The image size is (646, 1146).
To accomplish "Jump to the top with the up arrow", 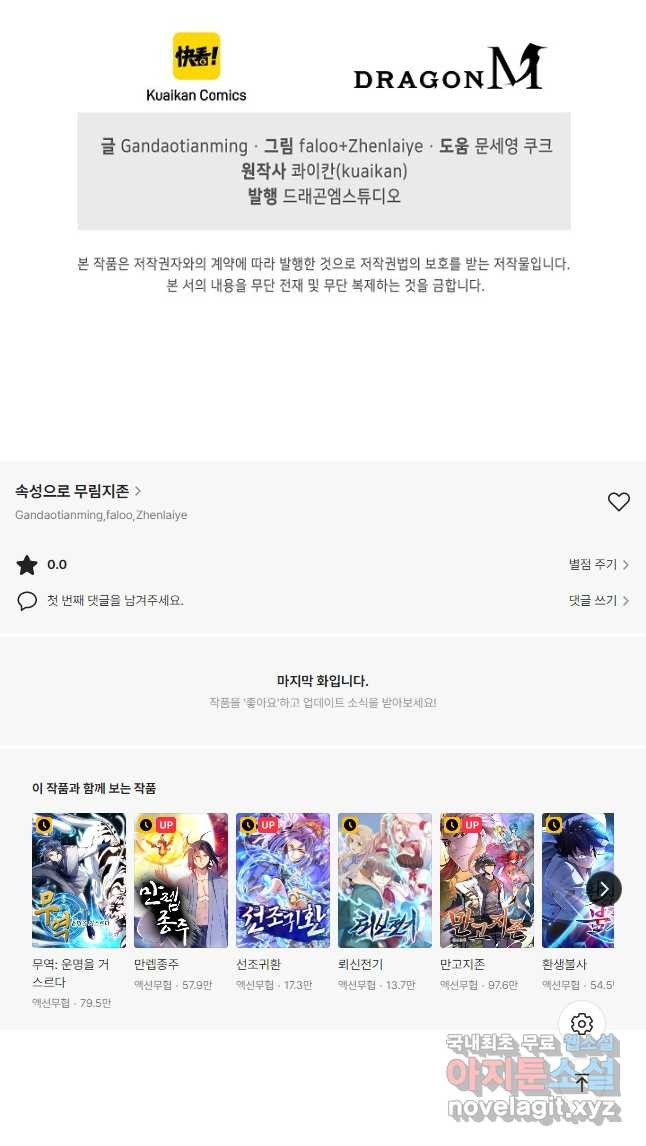I will [582, 1082].
